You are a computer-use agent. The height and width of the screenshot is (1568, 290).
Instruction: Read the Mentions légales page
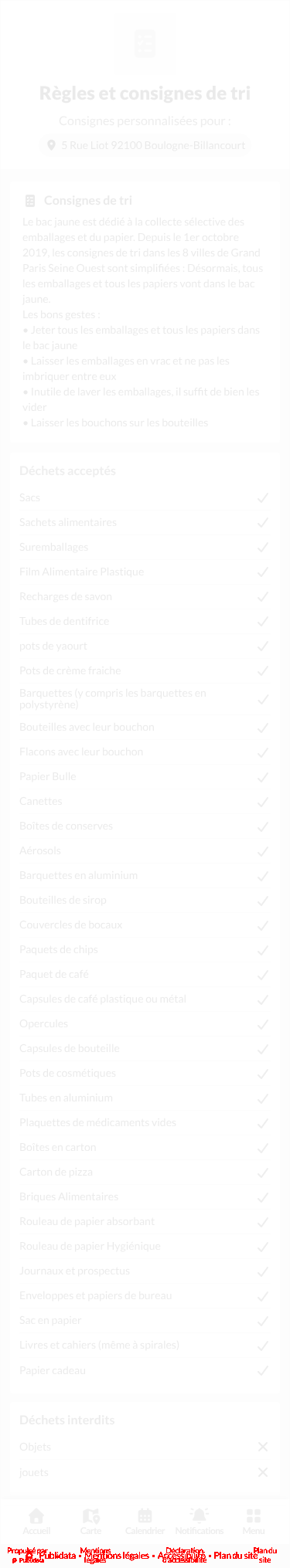pos(117,1556)
